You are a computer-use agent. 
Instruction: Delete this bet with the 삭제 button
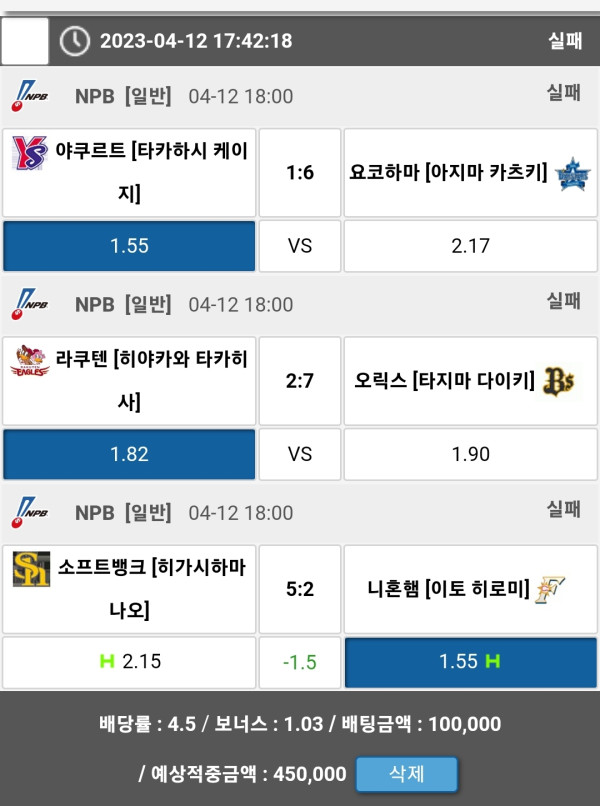(x=407, y=774)
